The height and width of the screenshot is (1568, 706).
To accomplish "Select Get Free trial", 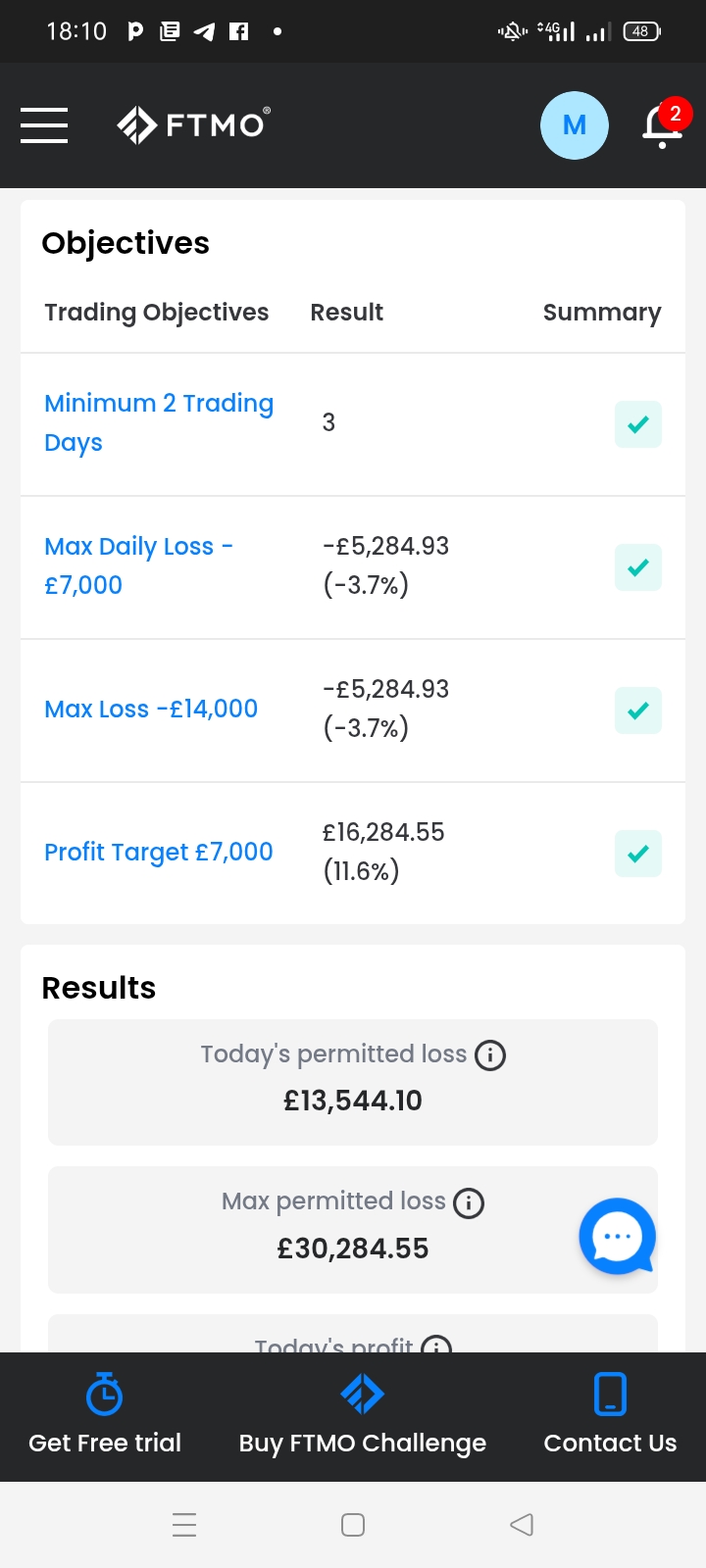I will click(105, 1414).
